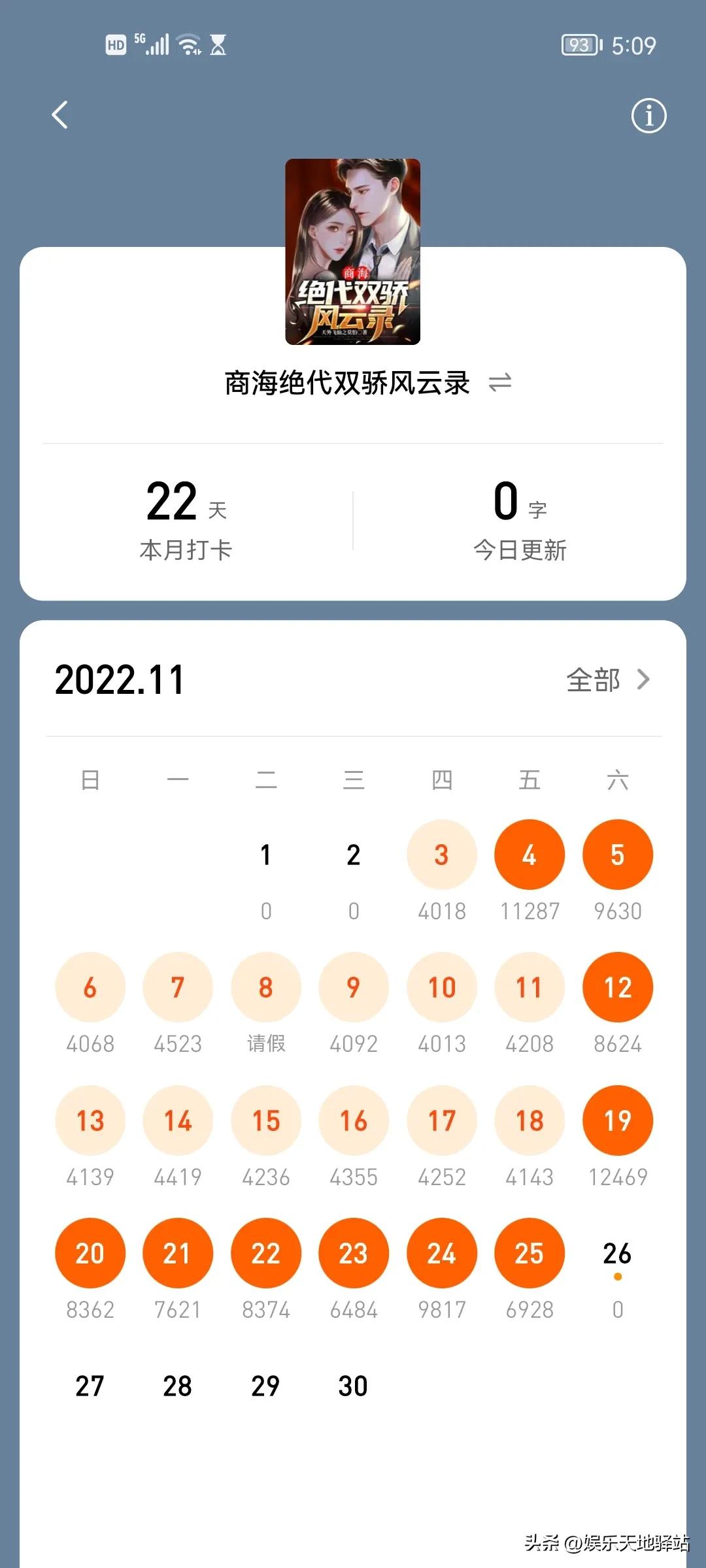Select November 3 with 4018 words
This screenshot has height=1568, width=706.
tap(441, 855)
